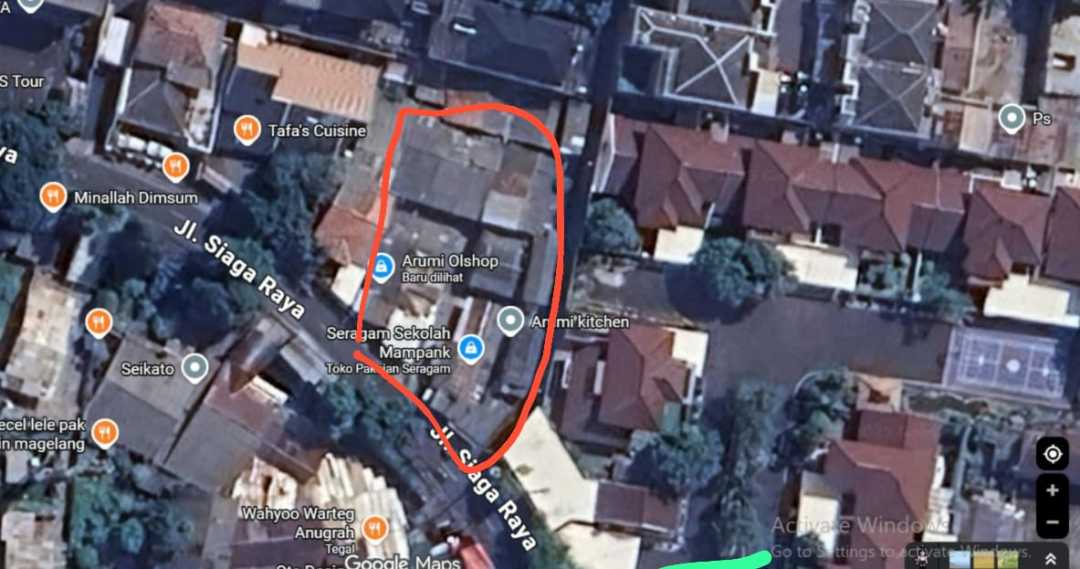
Task: Open Seragam Sekolah Mampank store marker
Action: 470,347
